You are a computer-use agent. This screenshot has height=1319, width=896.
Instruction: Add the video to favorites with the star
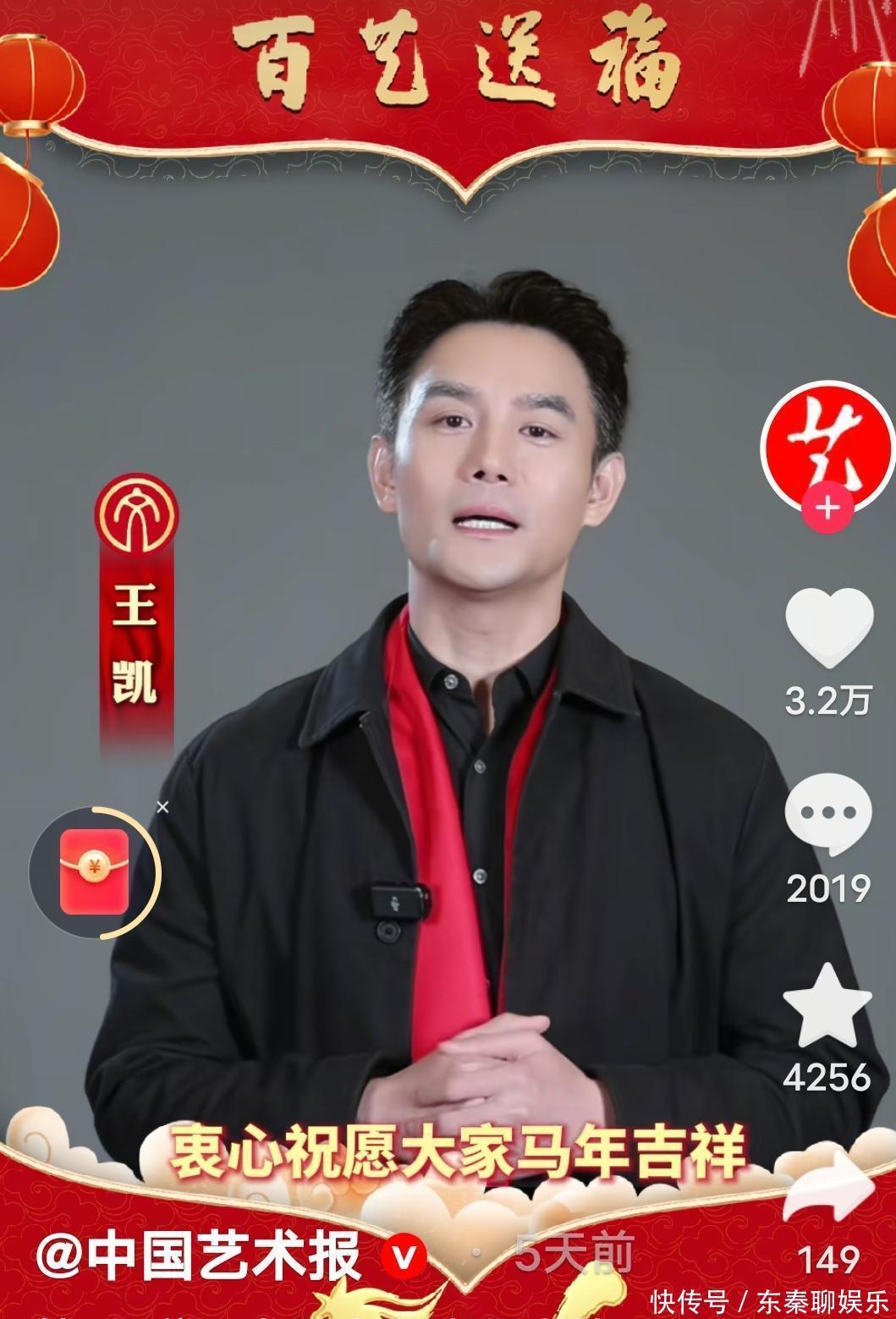pos(827,1007)
